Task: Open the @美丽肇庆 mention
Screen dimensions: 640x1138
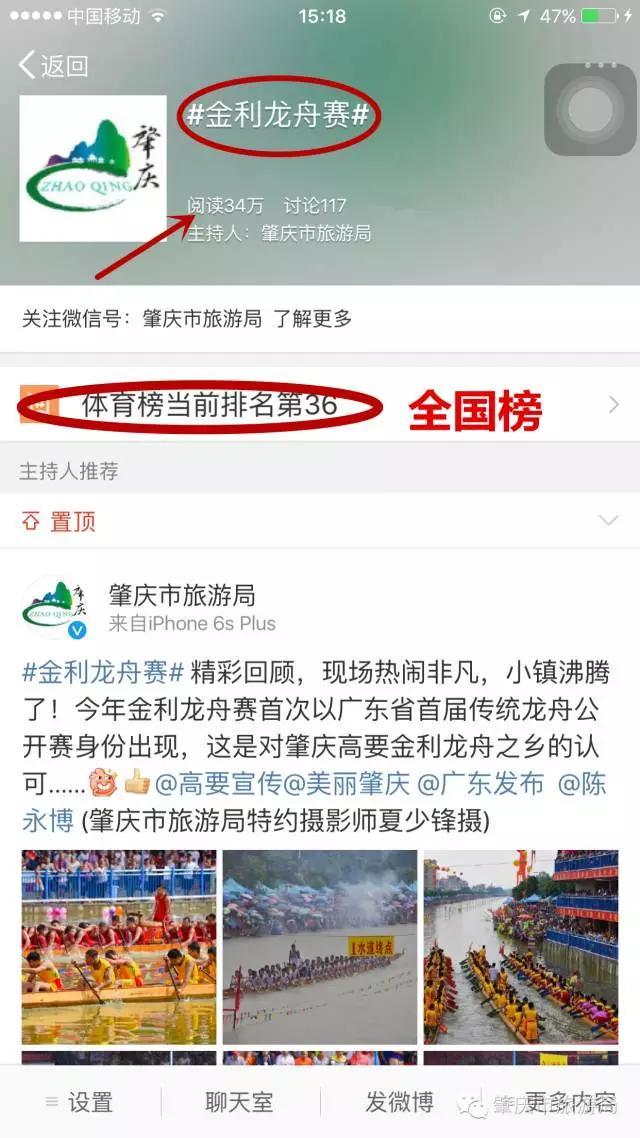Action: pos(348,783)
